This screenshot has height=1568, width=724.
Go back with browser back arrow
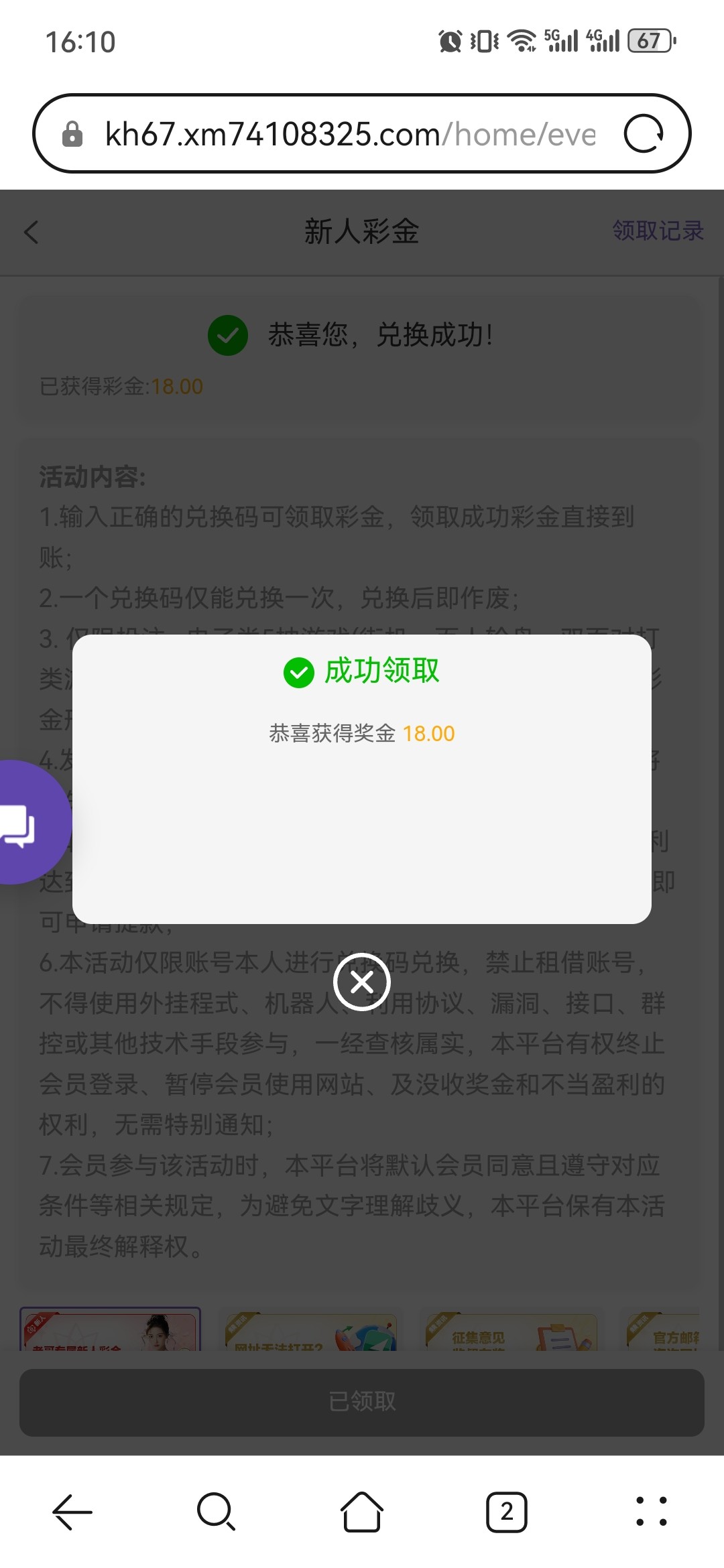pos(72,1512)
